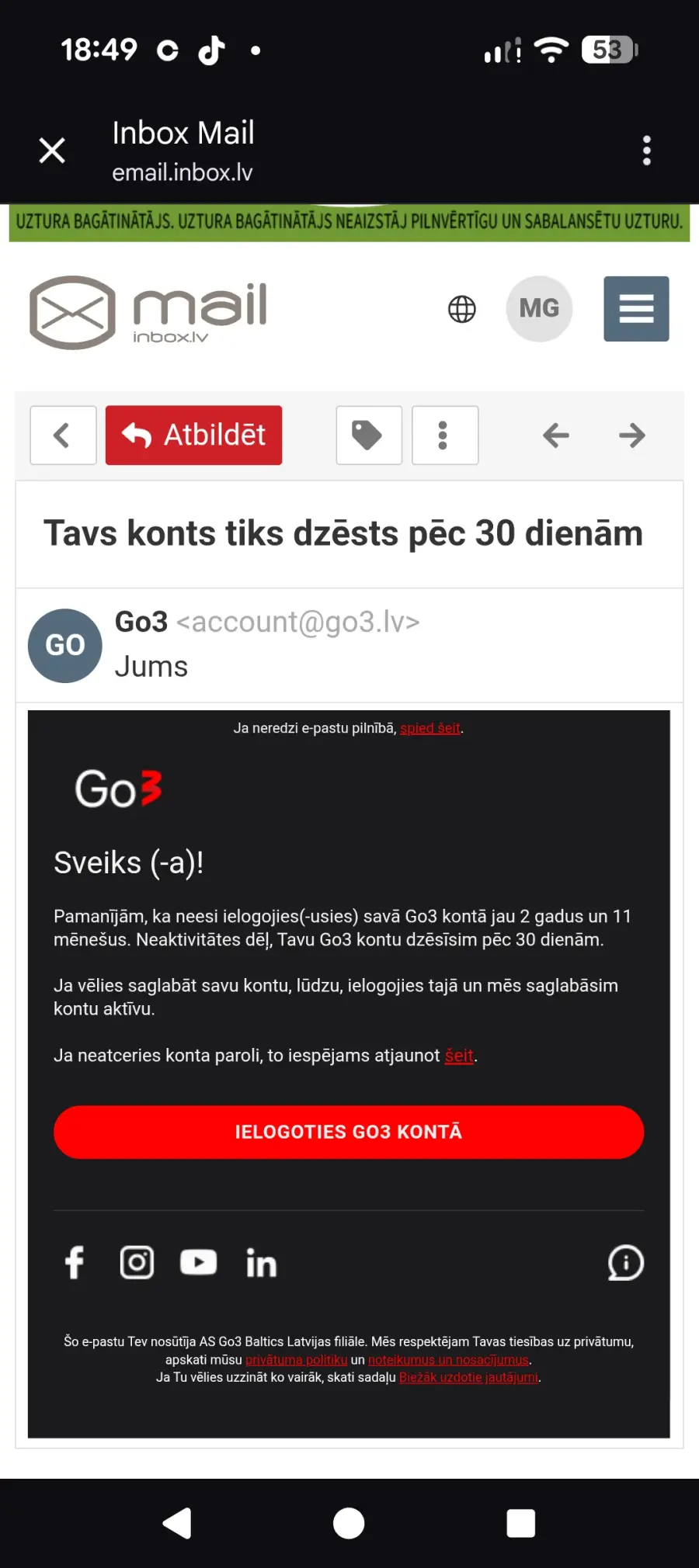Open Go3 Instagram profile

(137, 1263)
